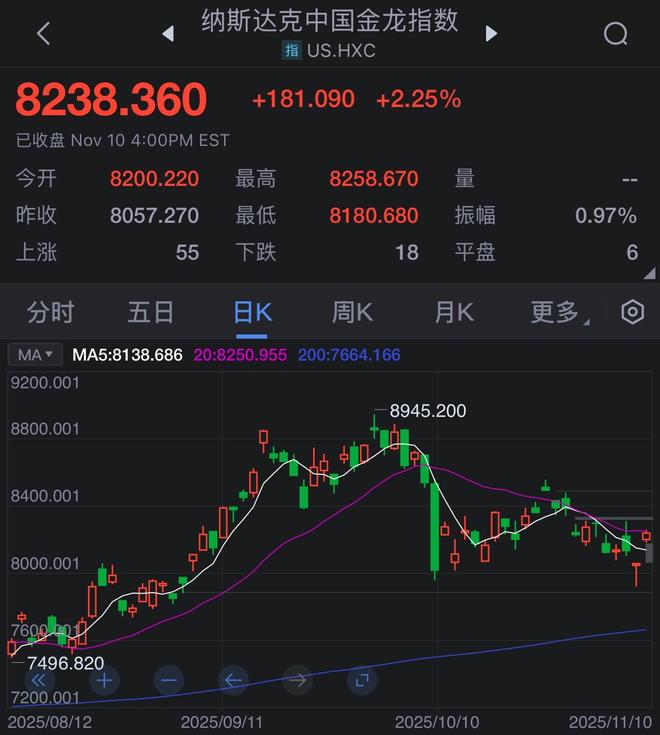Zoom out the chart with minus button
660x735 pixels.
click(x=168, y=681)
